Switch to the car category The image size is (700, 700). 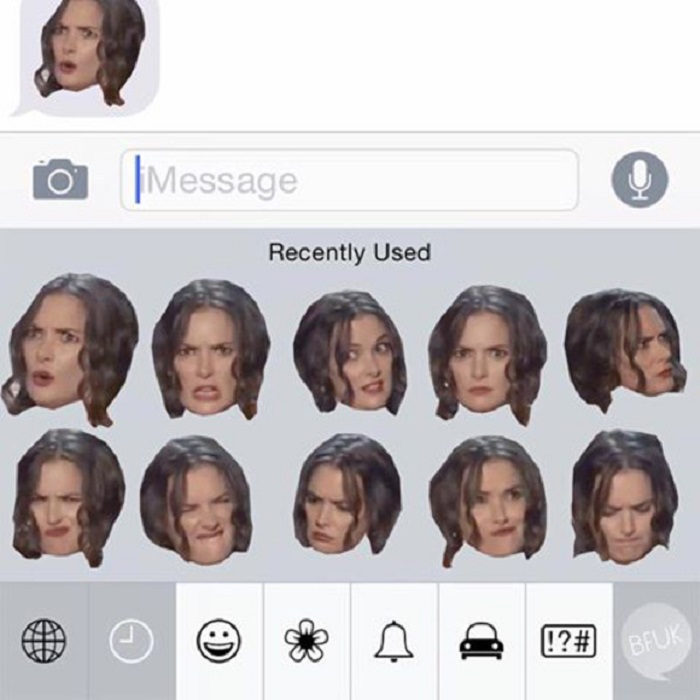click(x=481, y=641)
